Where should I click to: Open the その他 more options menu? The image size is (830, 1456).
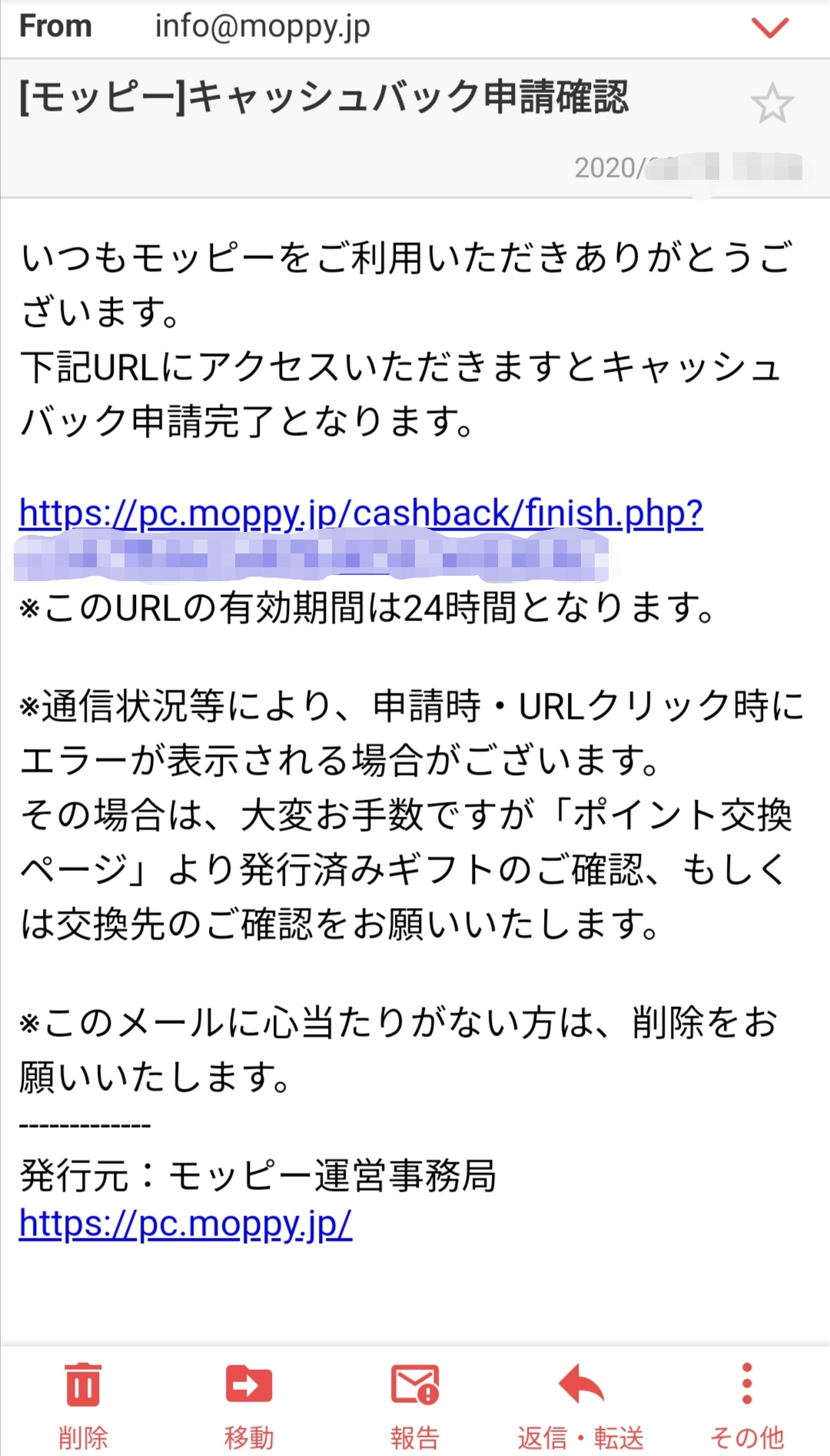tap(747, 1405)
